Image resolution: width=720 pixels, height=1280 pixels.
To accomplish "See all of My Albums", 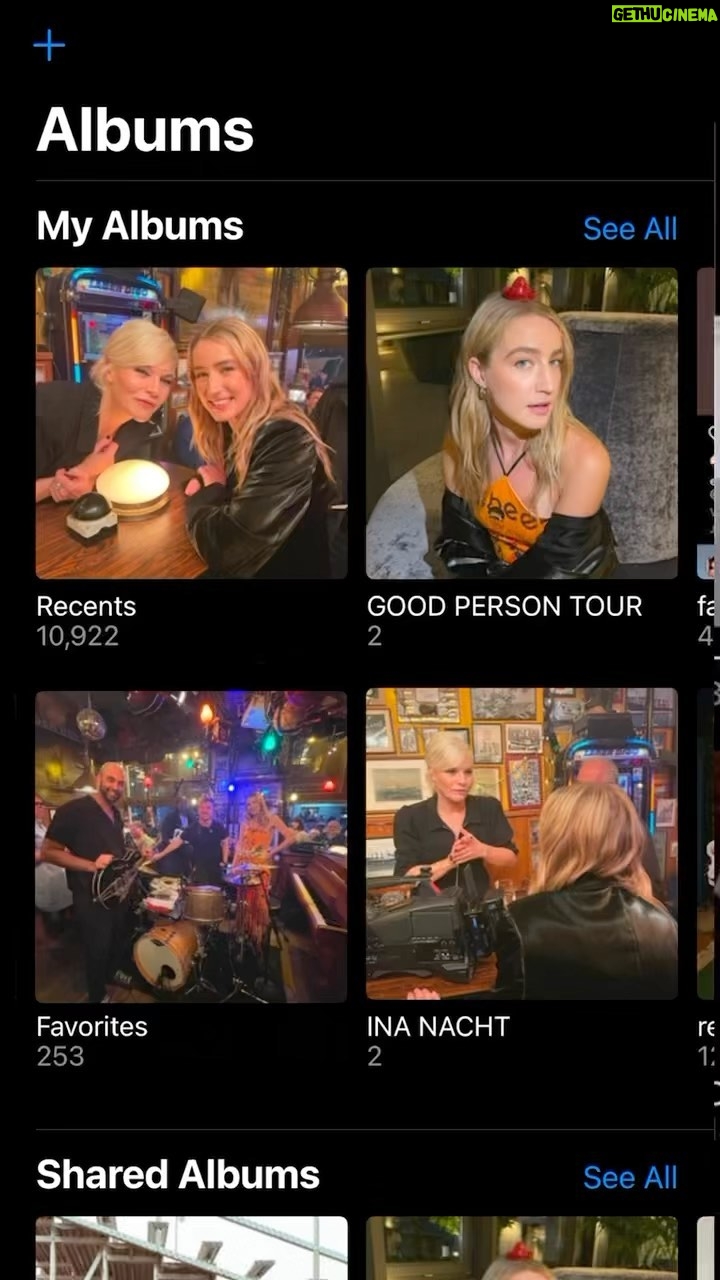I will click(x=630, y=229).
